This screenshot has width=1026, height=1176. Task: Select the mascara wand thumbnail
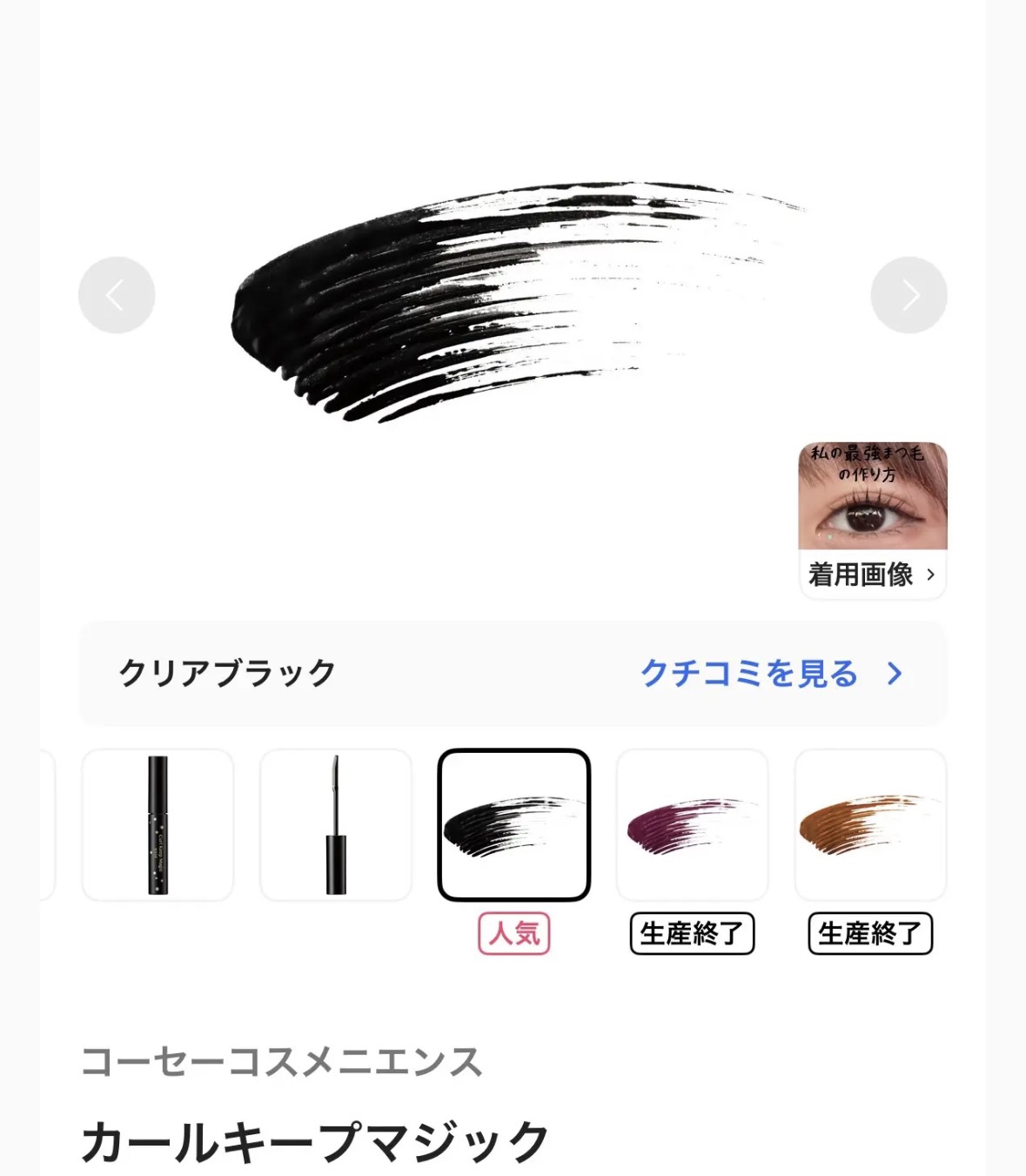(x=336, y=824)
